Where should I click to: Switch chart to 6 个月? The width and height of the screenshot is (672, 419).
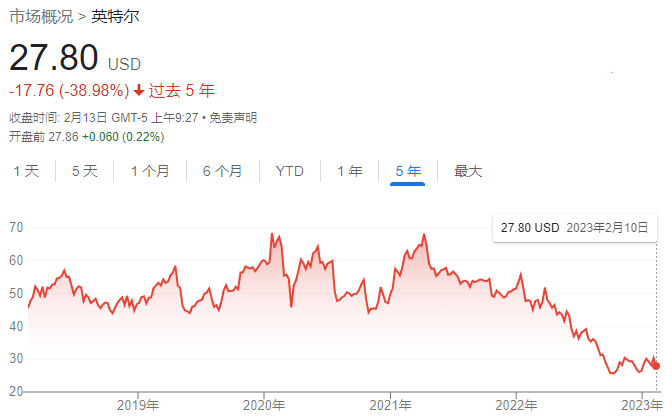click(222, 171)
